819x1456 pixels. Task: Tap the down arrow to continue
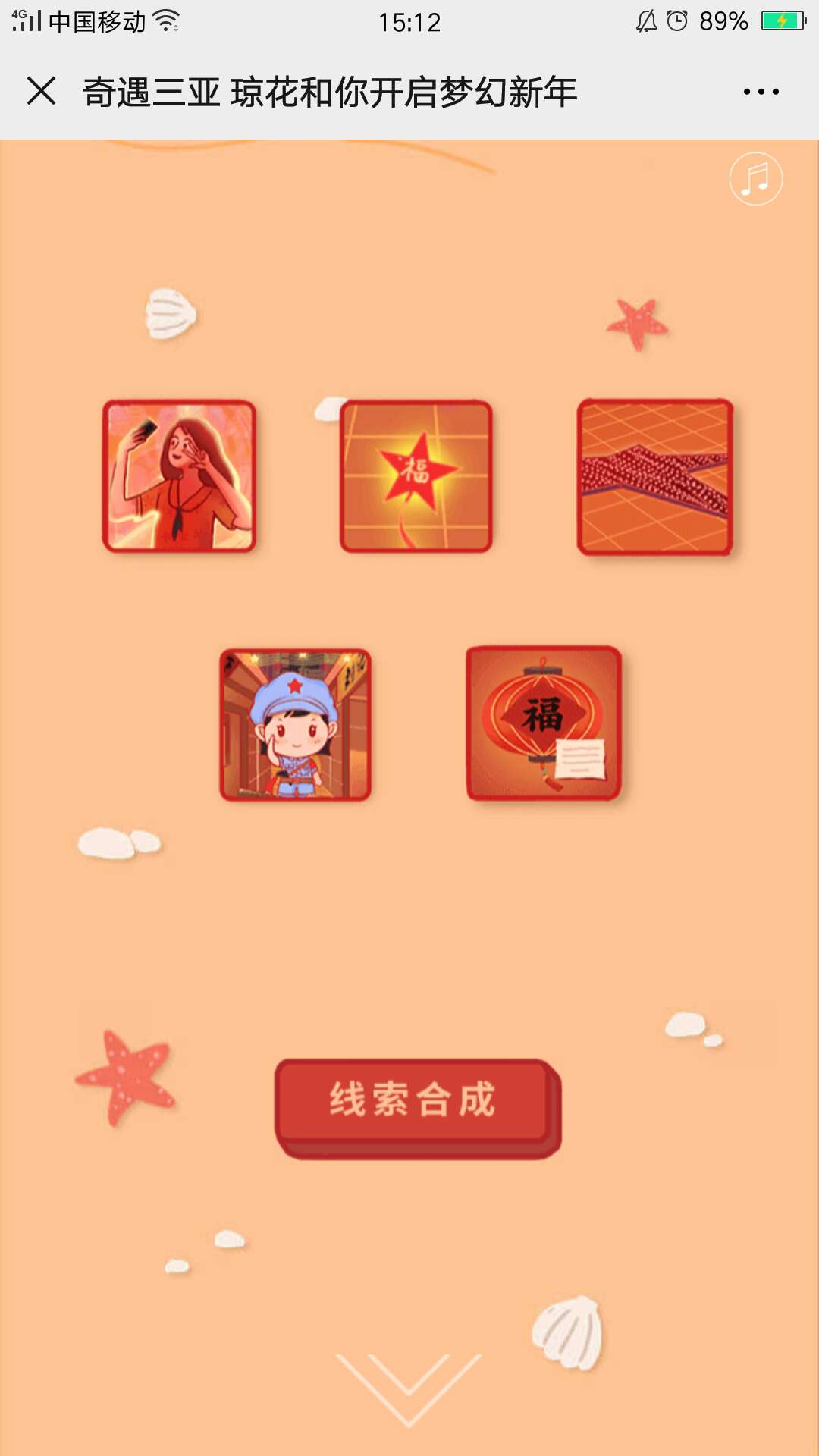[x=409, y=1386]
